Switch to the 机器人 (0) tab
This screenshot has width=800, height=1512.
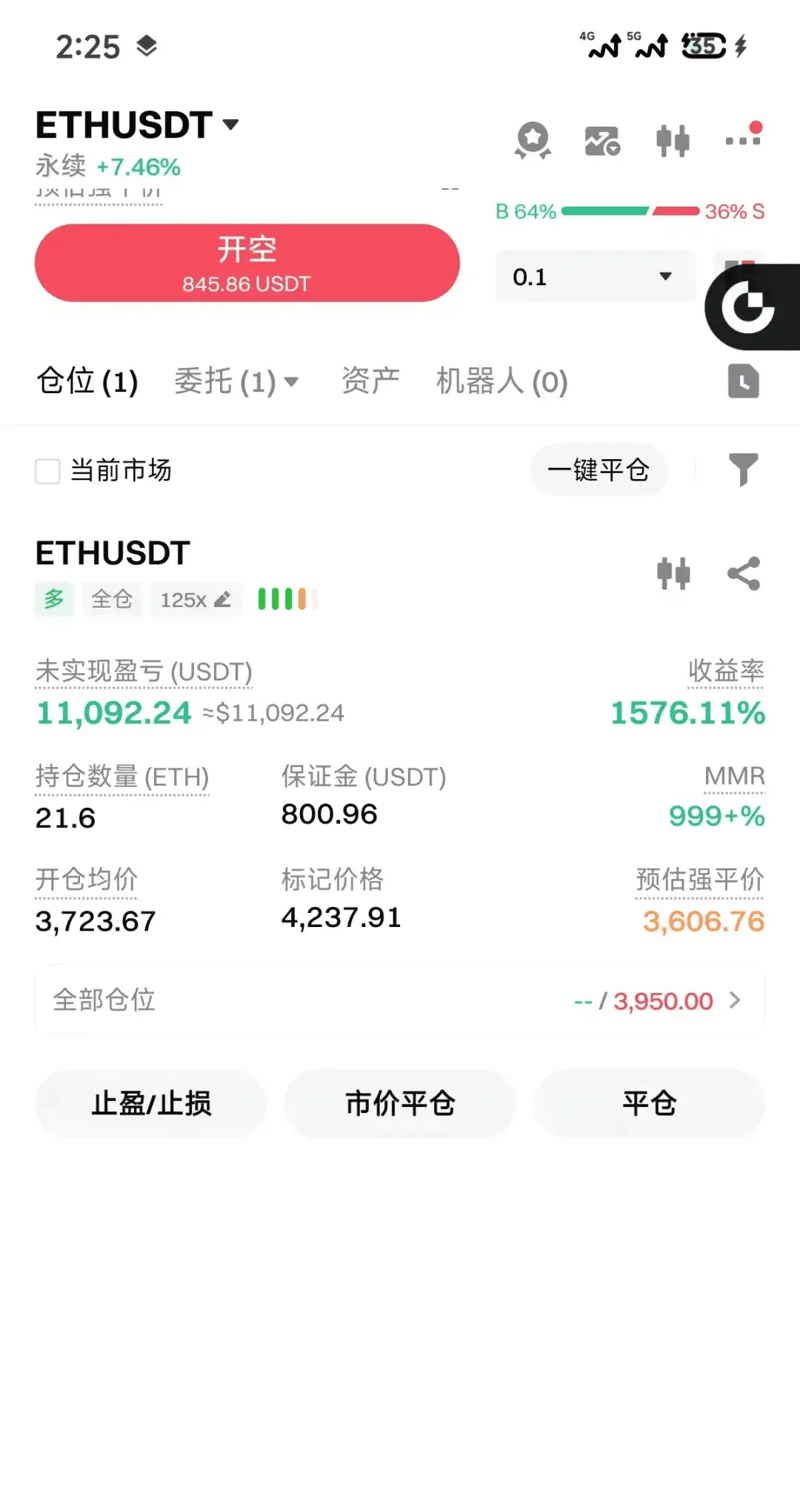(x=501, y=382)
